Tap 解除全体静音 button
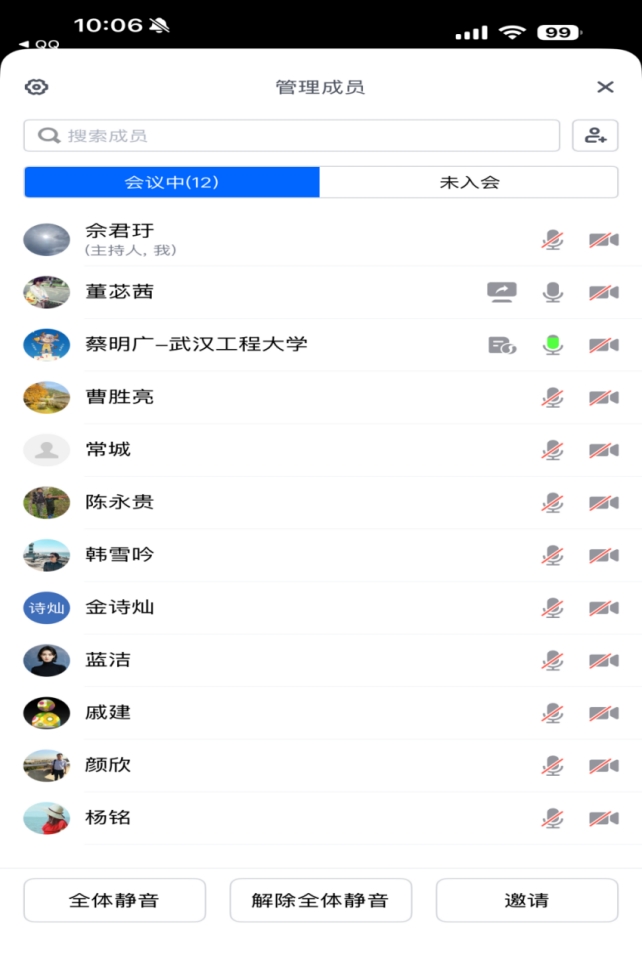 (321, 900)
